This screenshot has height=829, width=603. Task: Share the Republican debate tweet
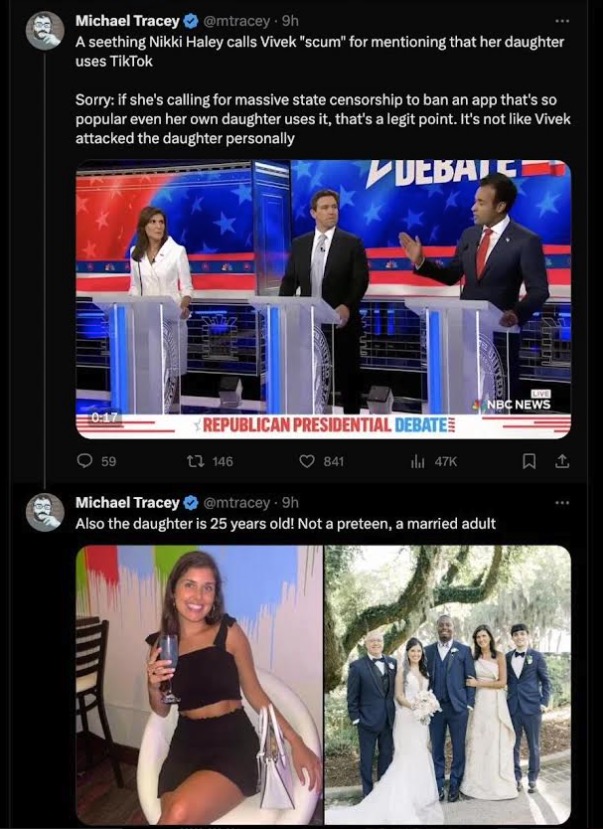click(x=562, y=461)
